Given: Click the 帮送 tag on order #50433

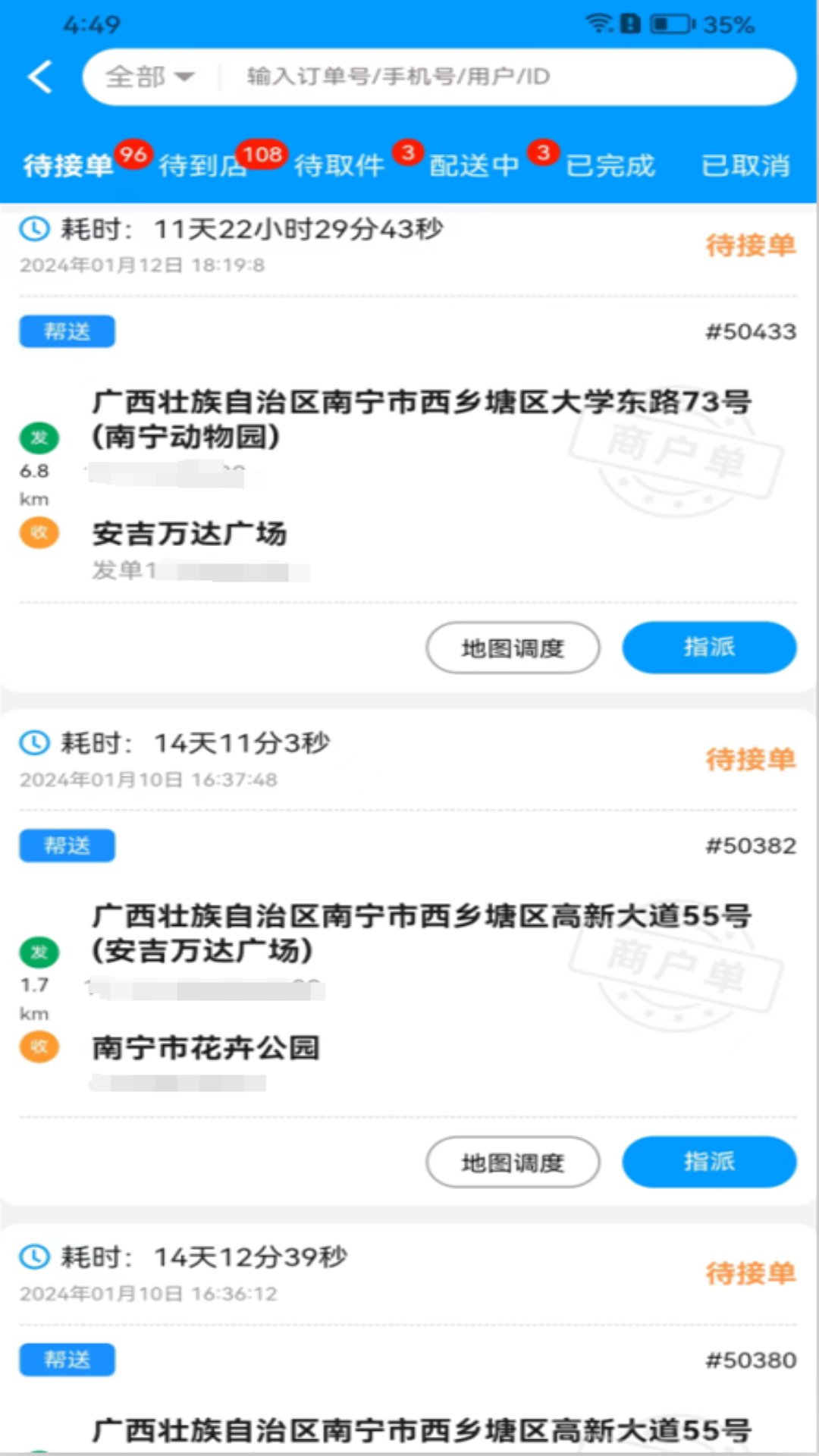Looking at the screenshot, I should 67,331.
